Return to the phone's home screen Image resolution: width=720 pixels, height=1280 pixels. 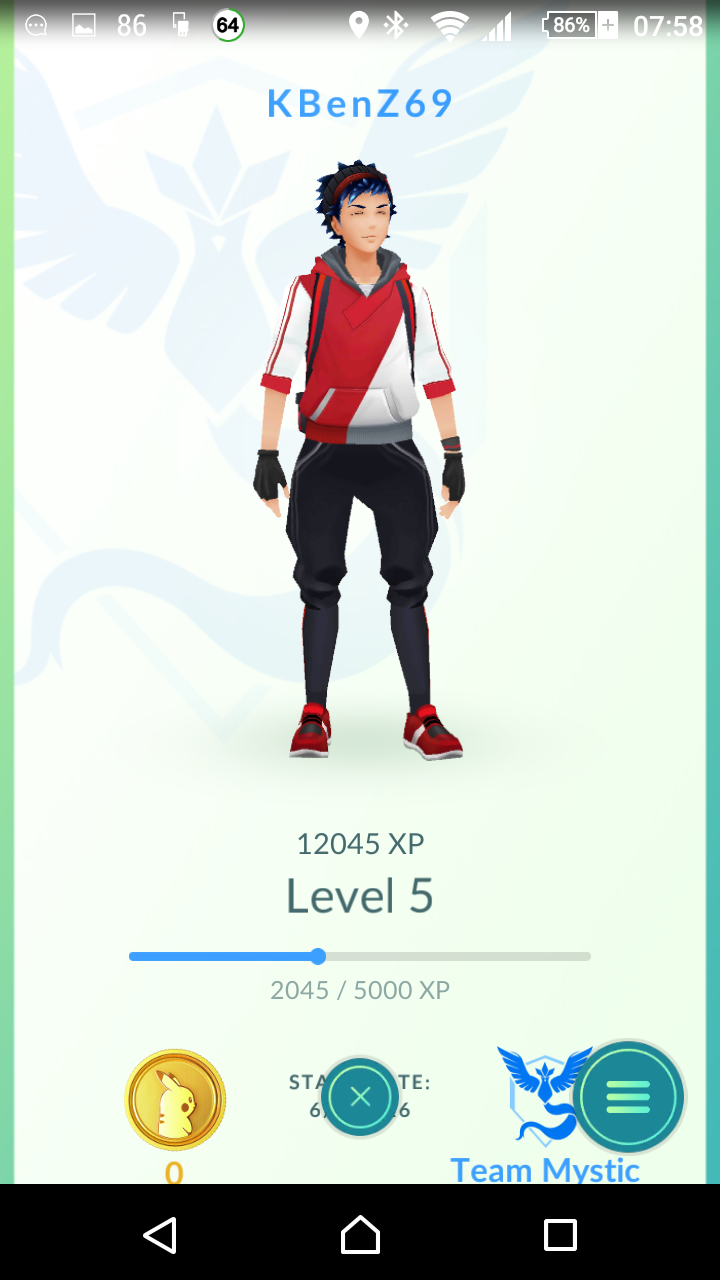click(360, 1235)
